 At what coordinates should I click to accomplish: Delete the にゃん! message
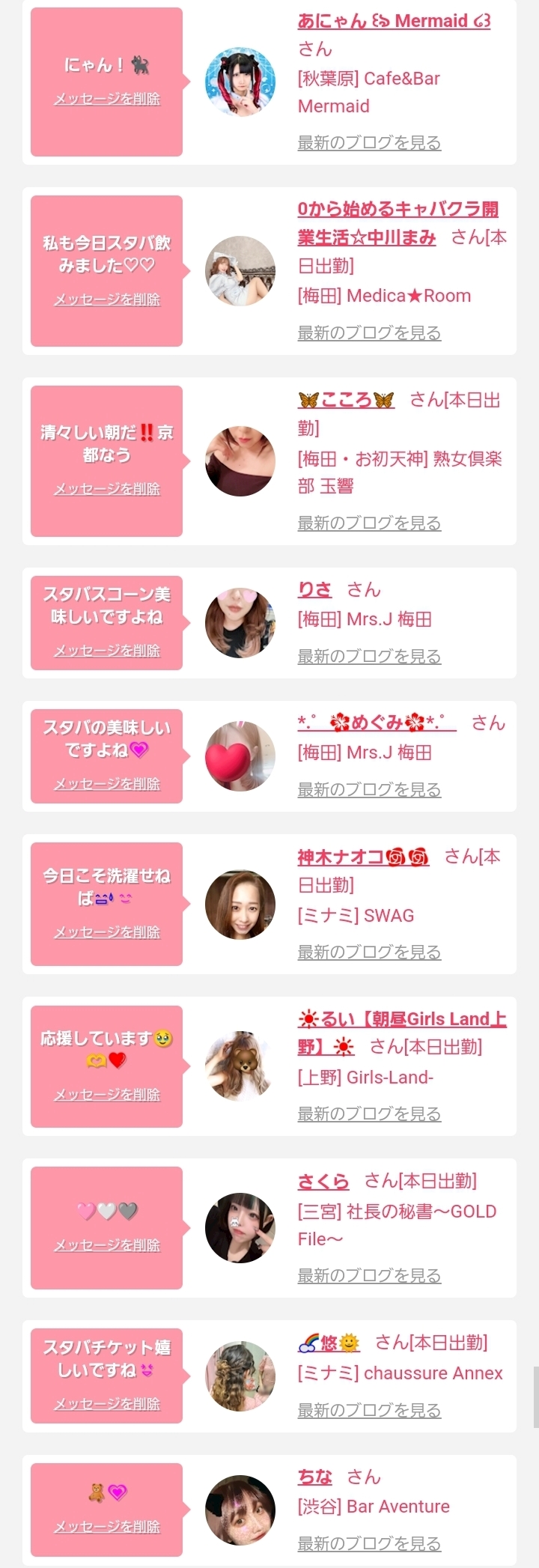(107, 99)
